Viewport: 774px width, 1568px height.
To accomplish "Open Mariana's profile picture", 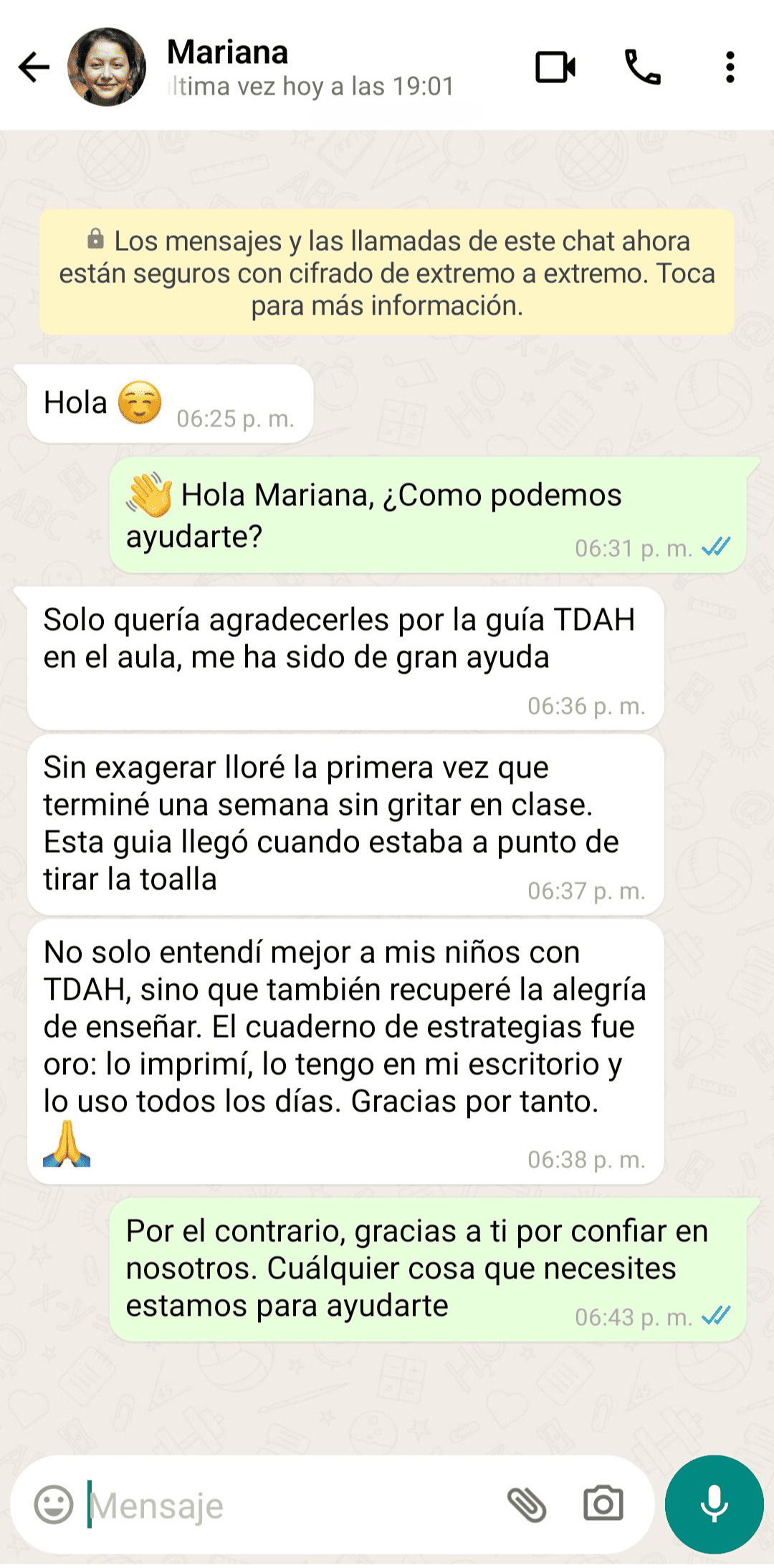I will tap(107, 67).
